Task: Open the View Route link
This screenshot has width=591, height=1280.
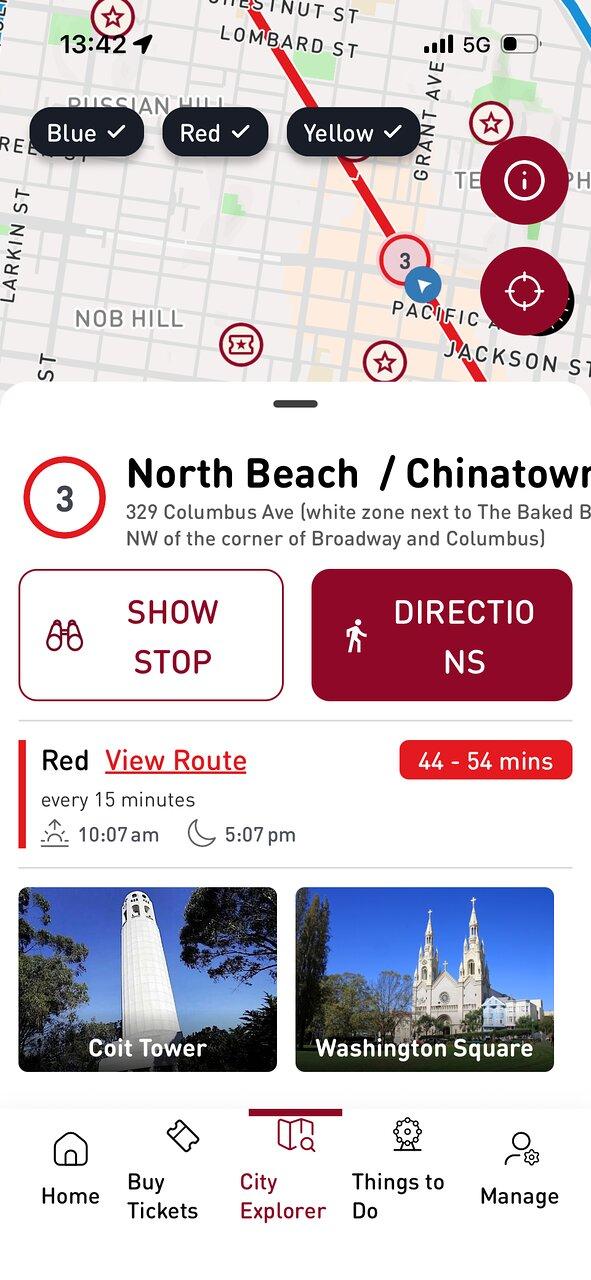Action: pos(176,760)
